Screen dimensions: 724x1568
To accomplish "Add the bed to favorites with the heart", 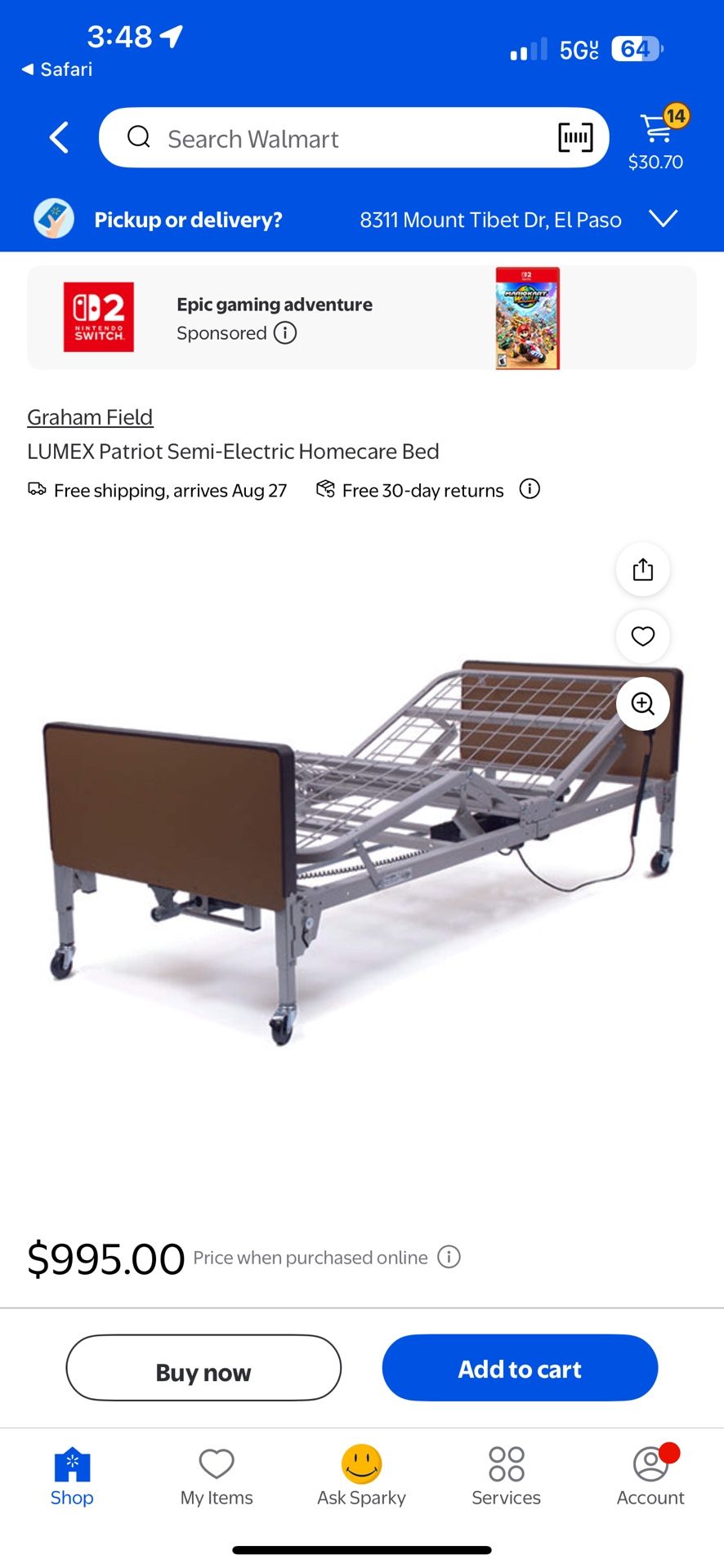I will tap(643, 636).
